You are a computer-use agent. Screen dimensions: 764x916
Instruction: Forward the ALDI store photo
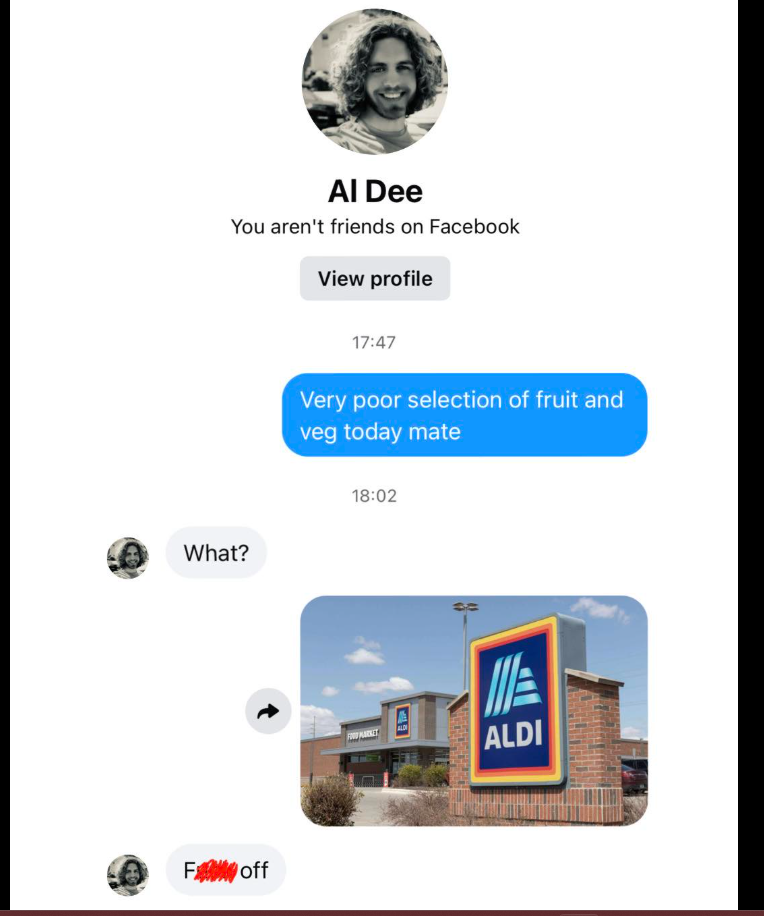click(268, 711)
